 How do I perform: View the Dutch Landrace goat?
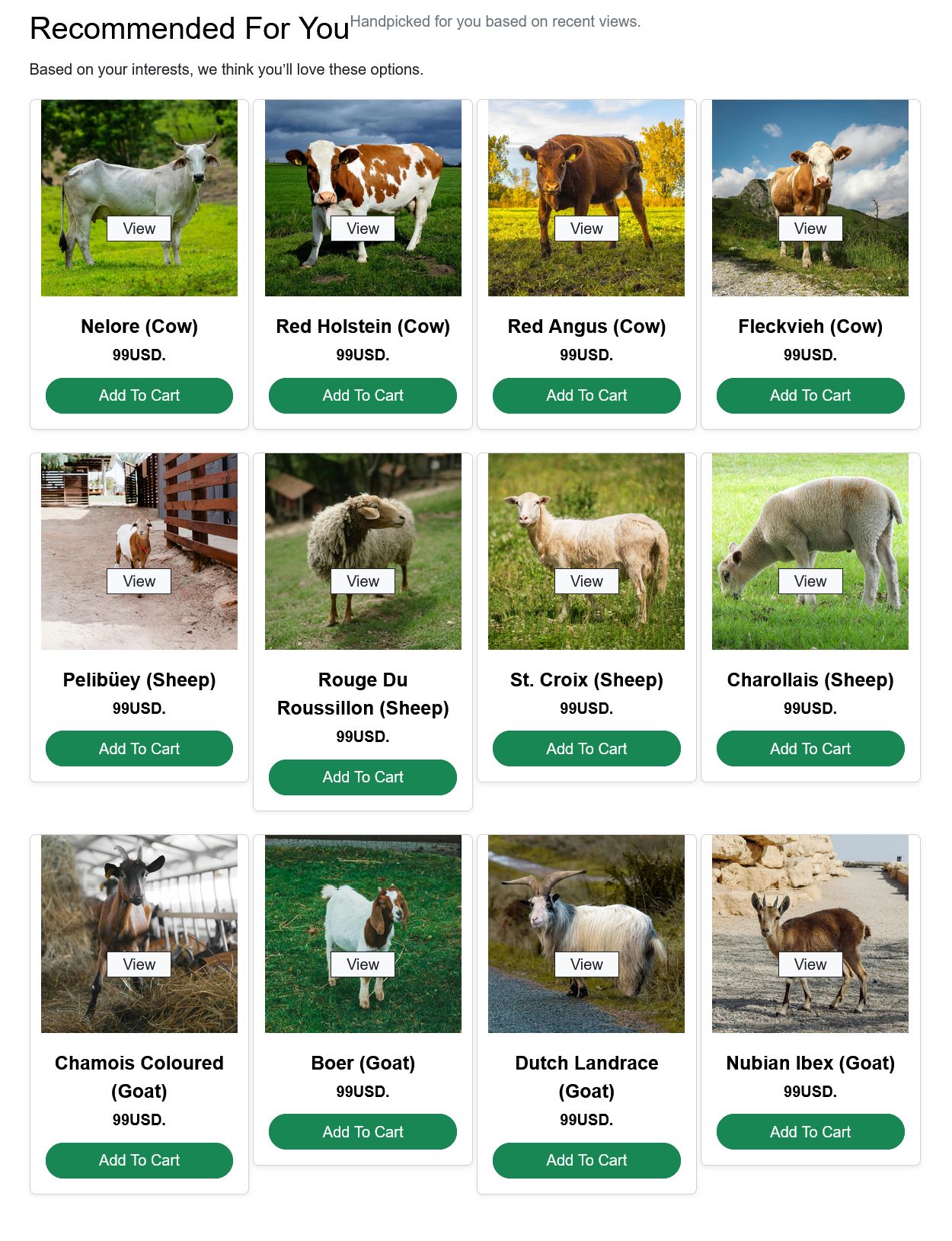click(x=586, y=964)
